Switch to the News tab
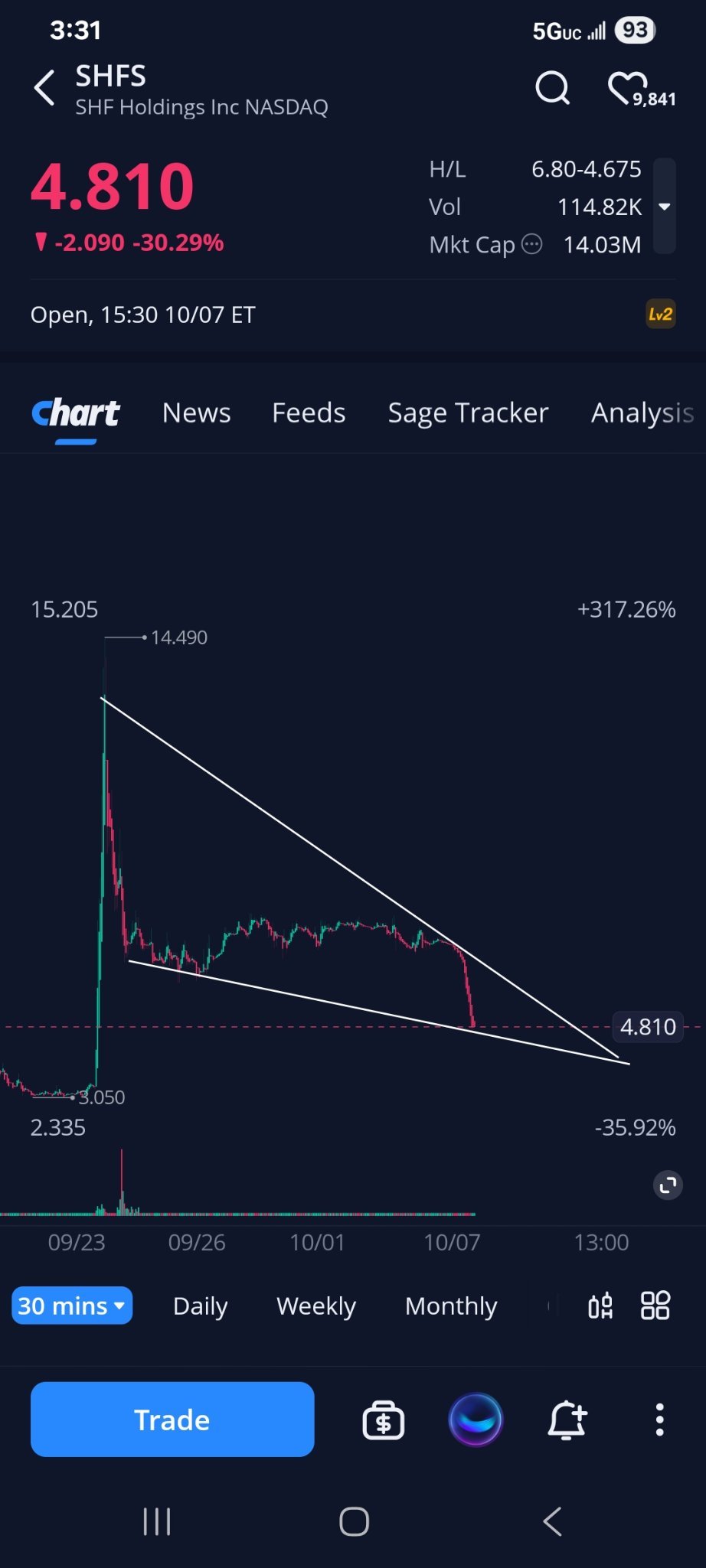 pyautogui.click(x=196, y=412)
